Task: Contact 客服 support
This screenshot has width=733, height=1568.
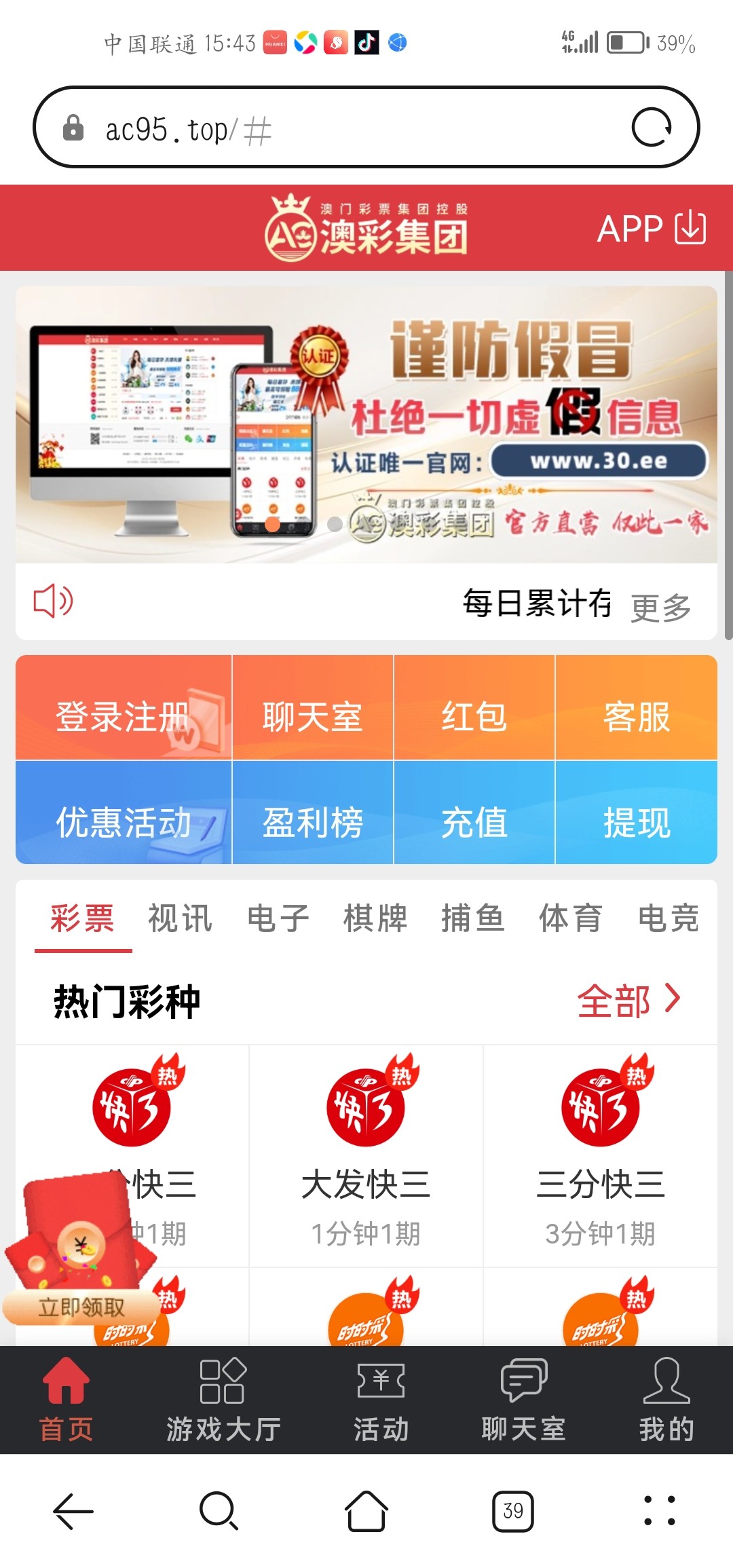Action: click(x=636, y=715)
